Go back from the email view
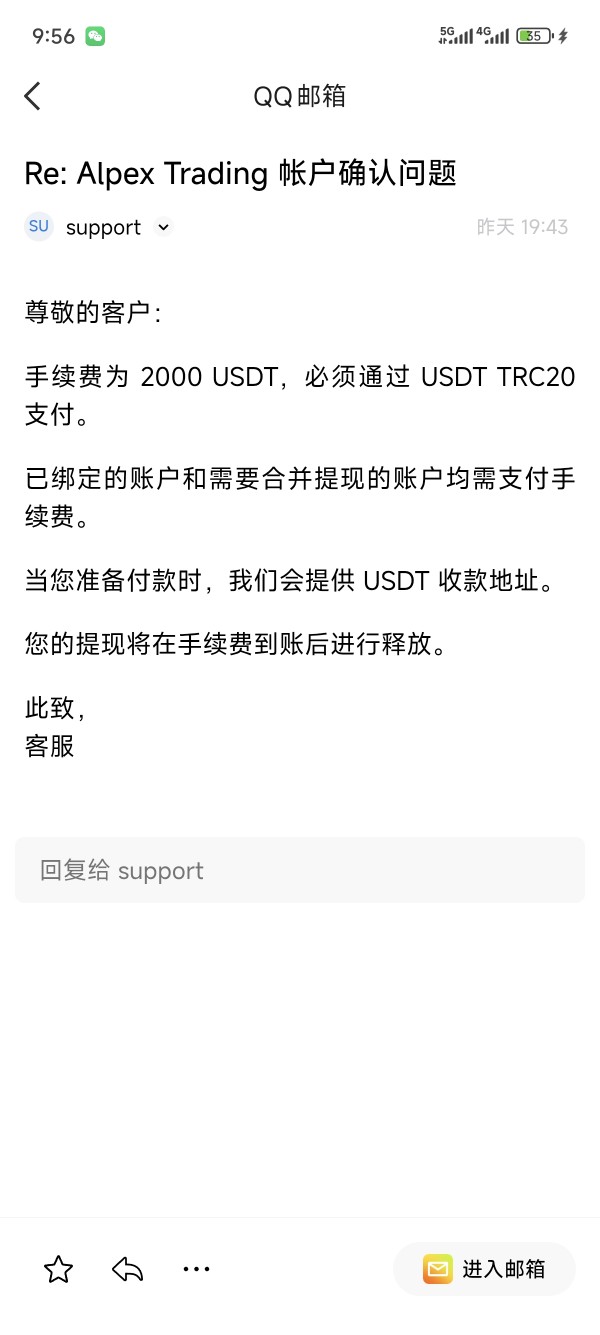 click(x=33, y=96)
